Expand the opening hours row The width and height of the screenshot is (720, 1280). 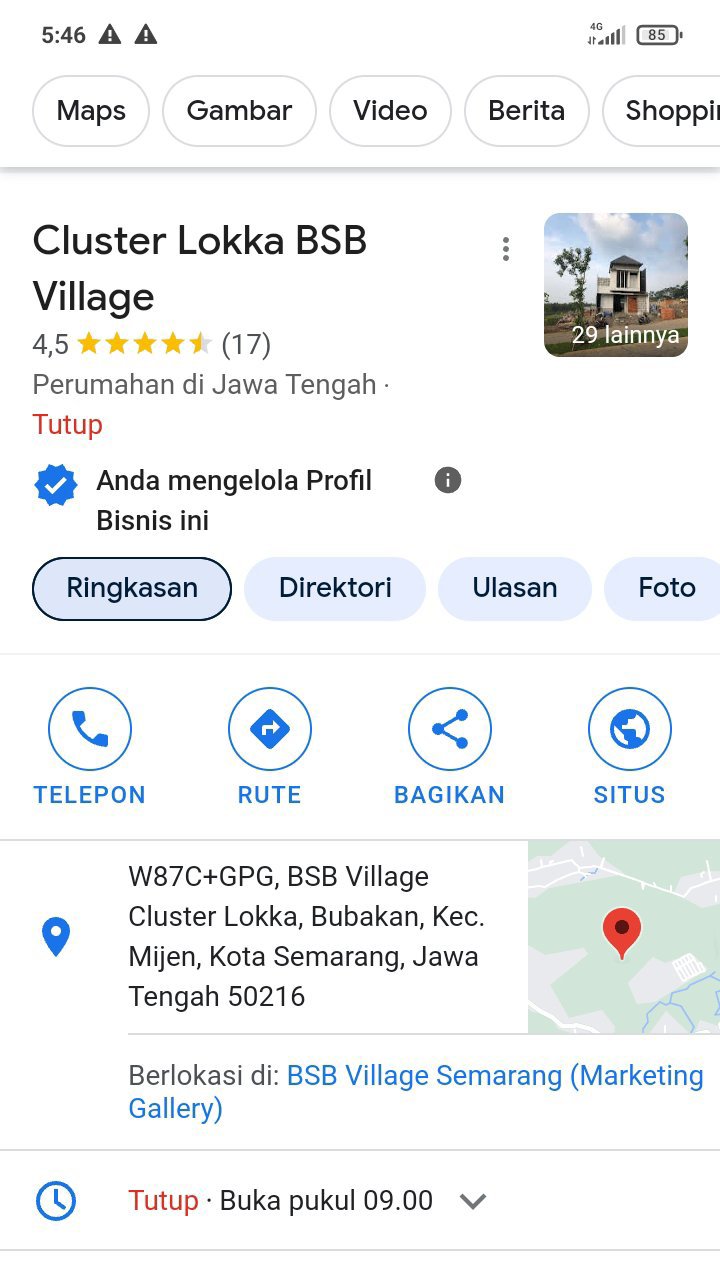pyautogui.click(x=472, y=1201)
